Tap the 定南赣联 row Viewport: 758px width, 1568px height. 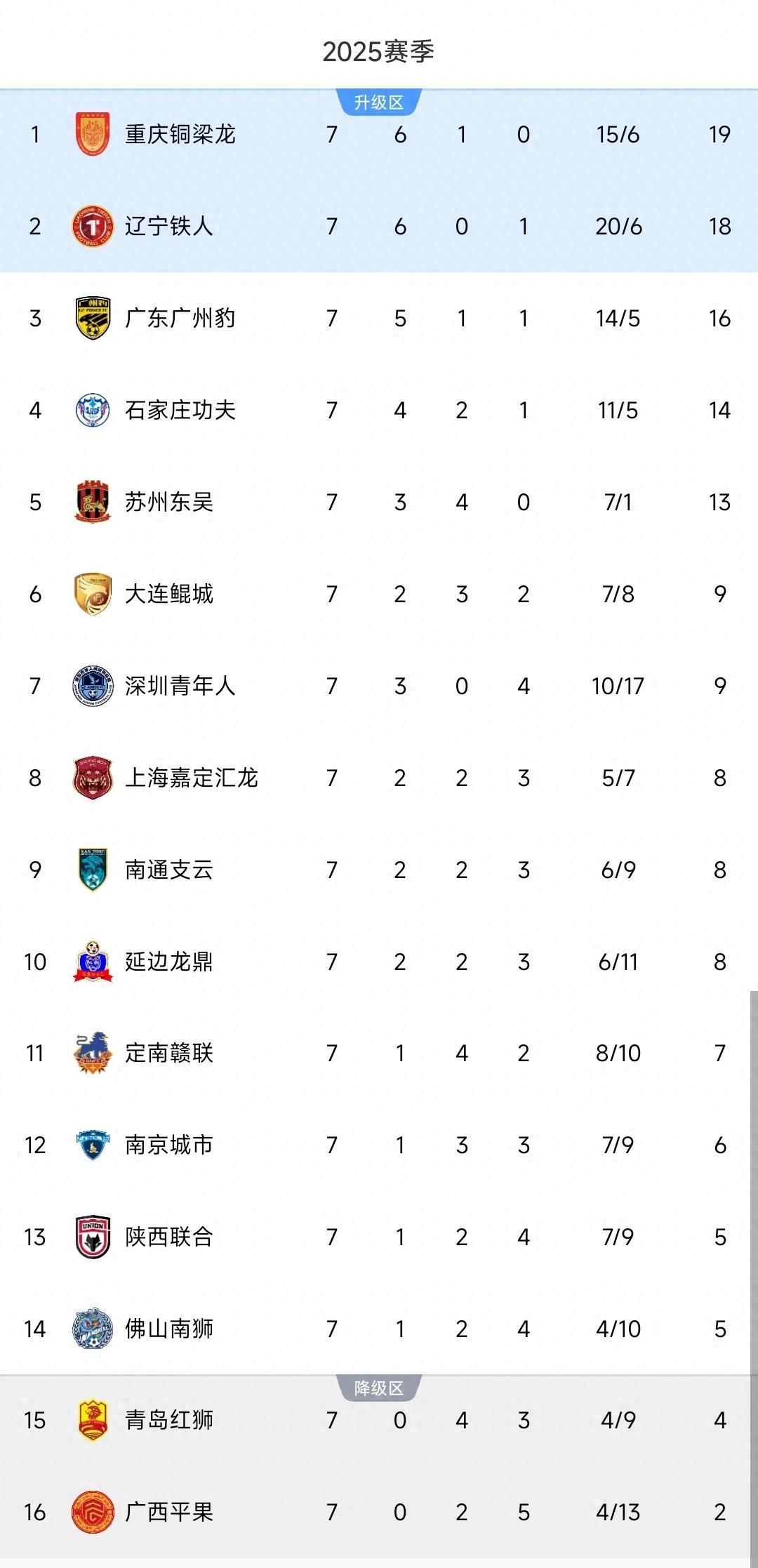pos(168,1053)
